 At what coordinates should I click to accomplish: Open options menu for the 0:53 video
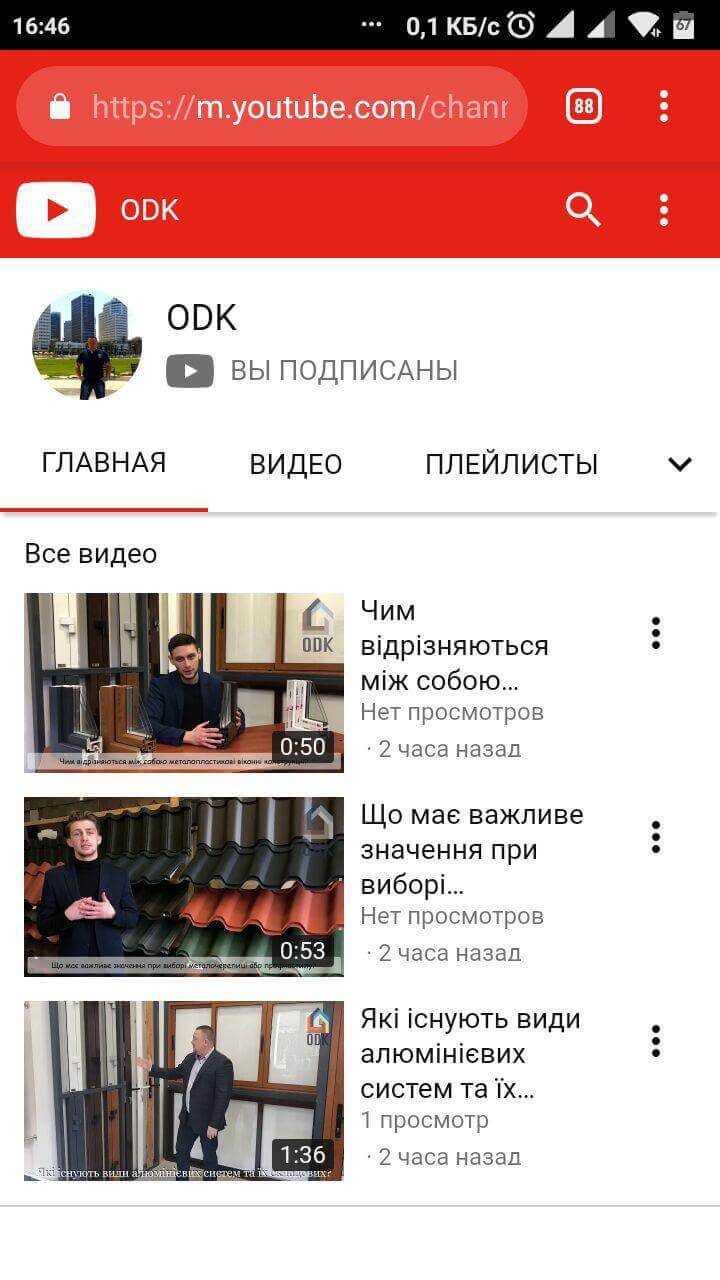pyautogui.click(x=656, y=836)
